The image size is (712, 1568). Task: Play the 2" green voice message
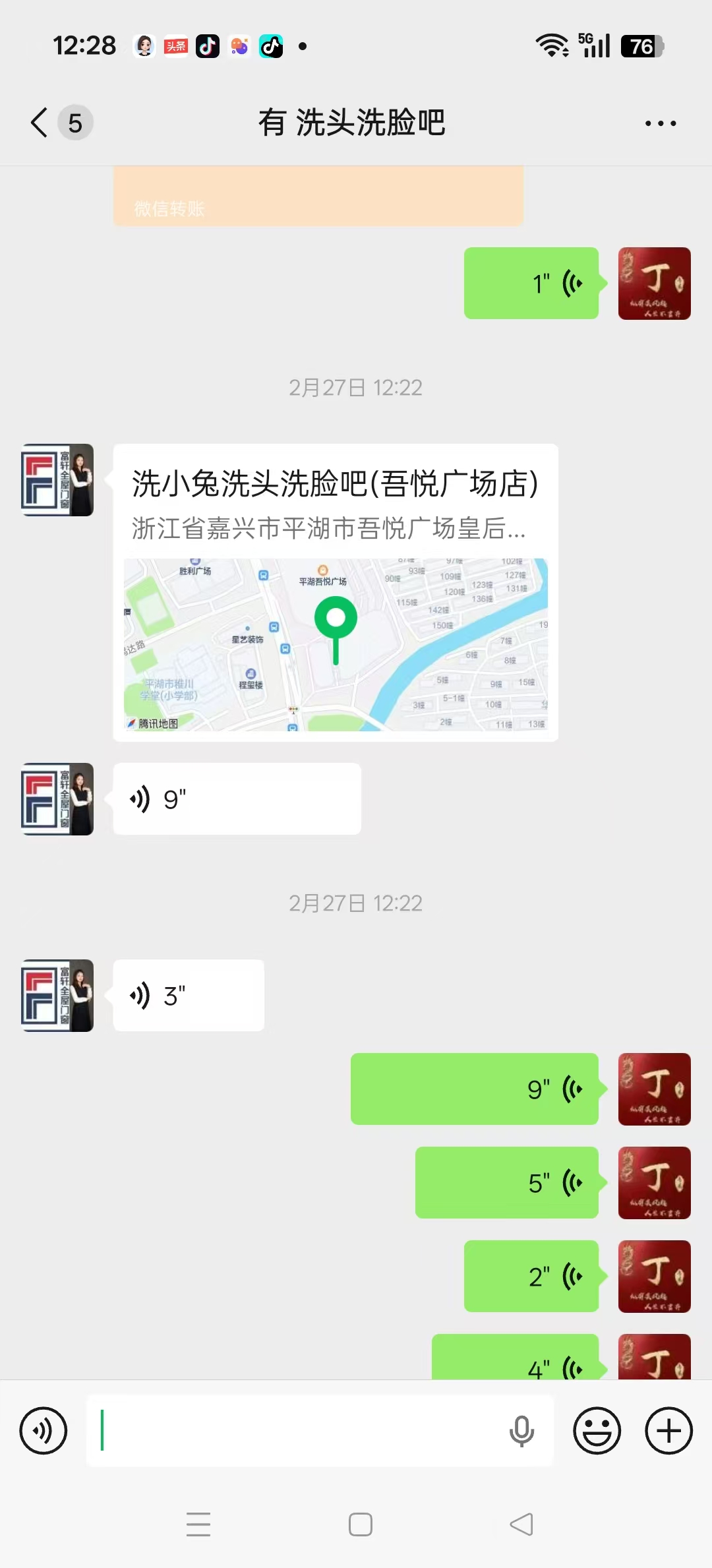click(x=531, y=1277)
